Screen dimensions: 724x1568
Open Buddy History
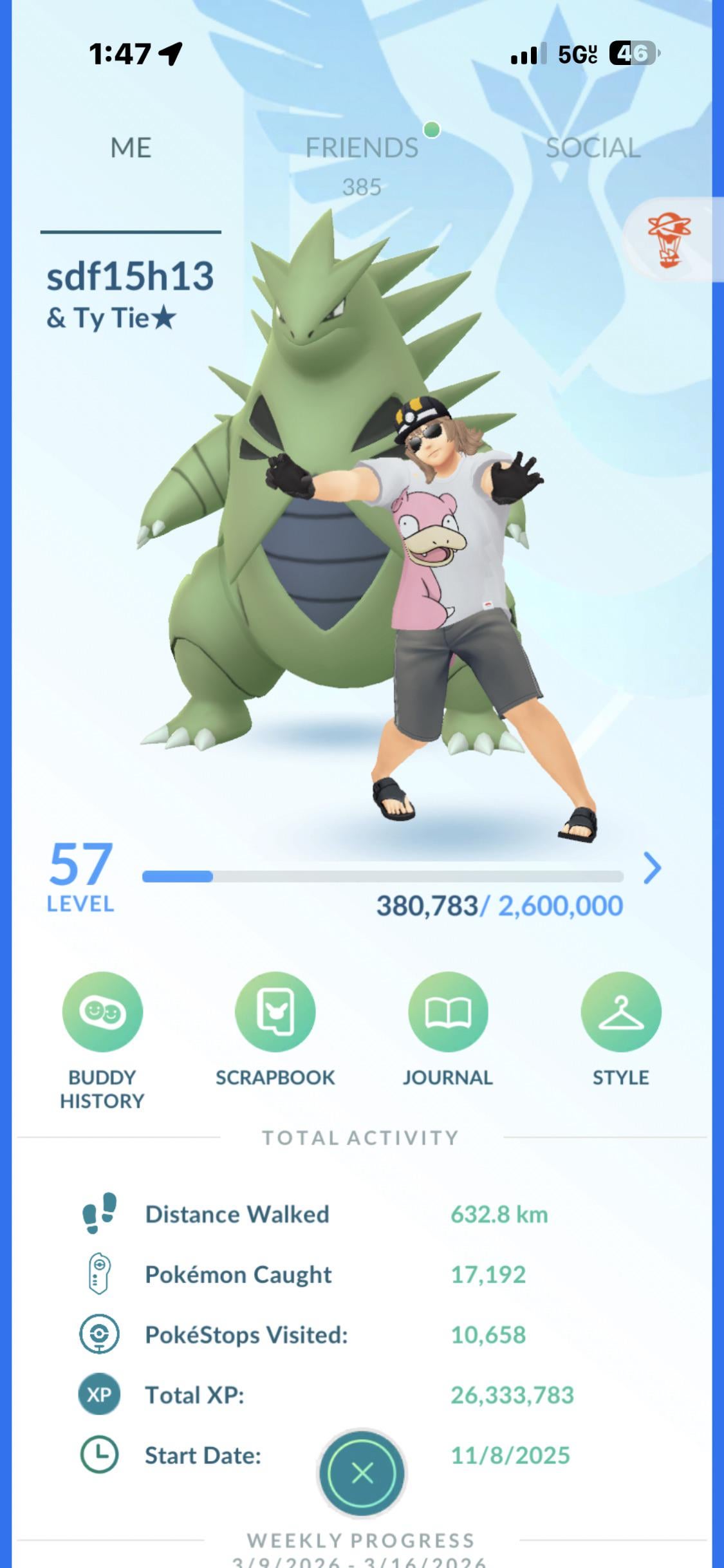102,1012
